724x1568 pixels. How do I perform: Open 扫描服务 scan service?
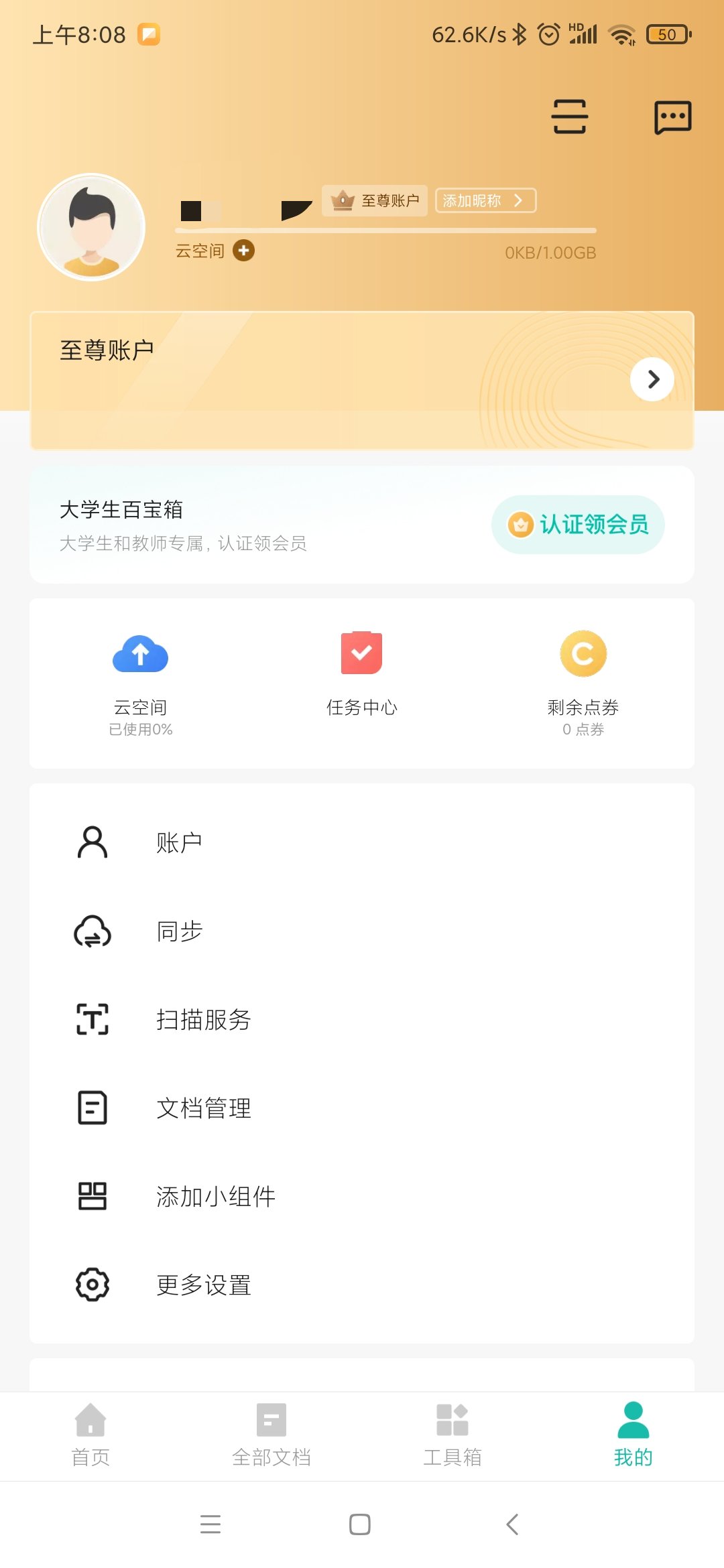pyautogui.click(x=203, y=1019)
